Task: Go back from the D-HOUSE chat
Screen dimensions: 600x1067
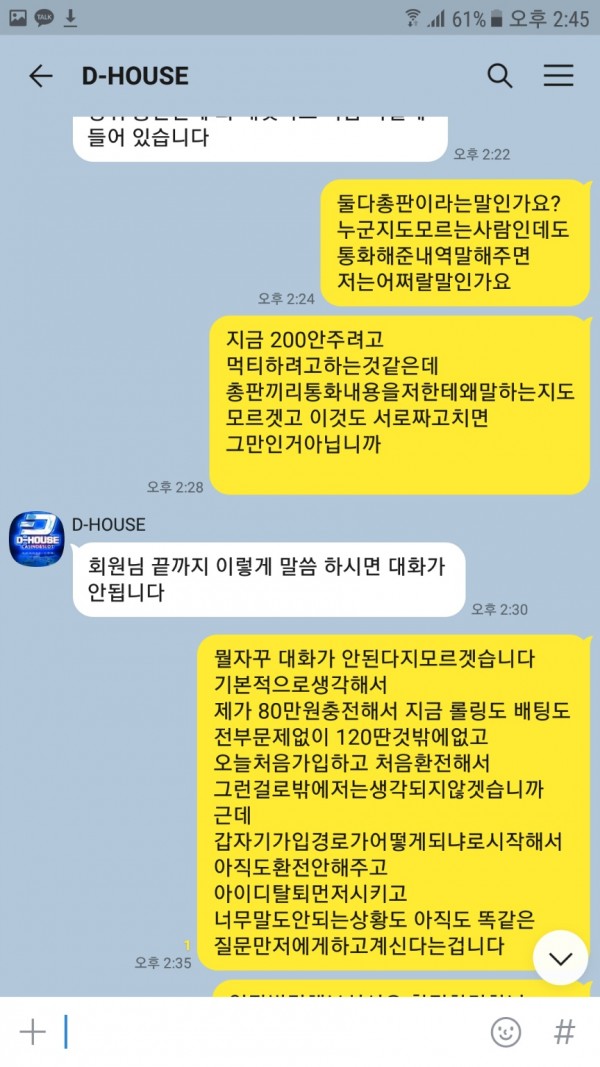Action: [40, 76]
